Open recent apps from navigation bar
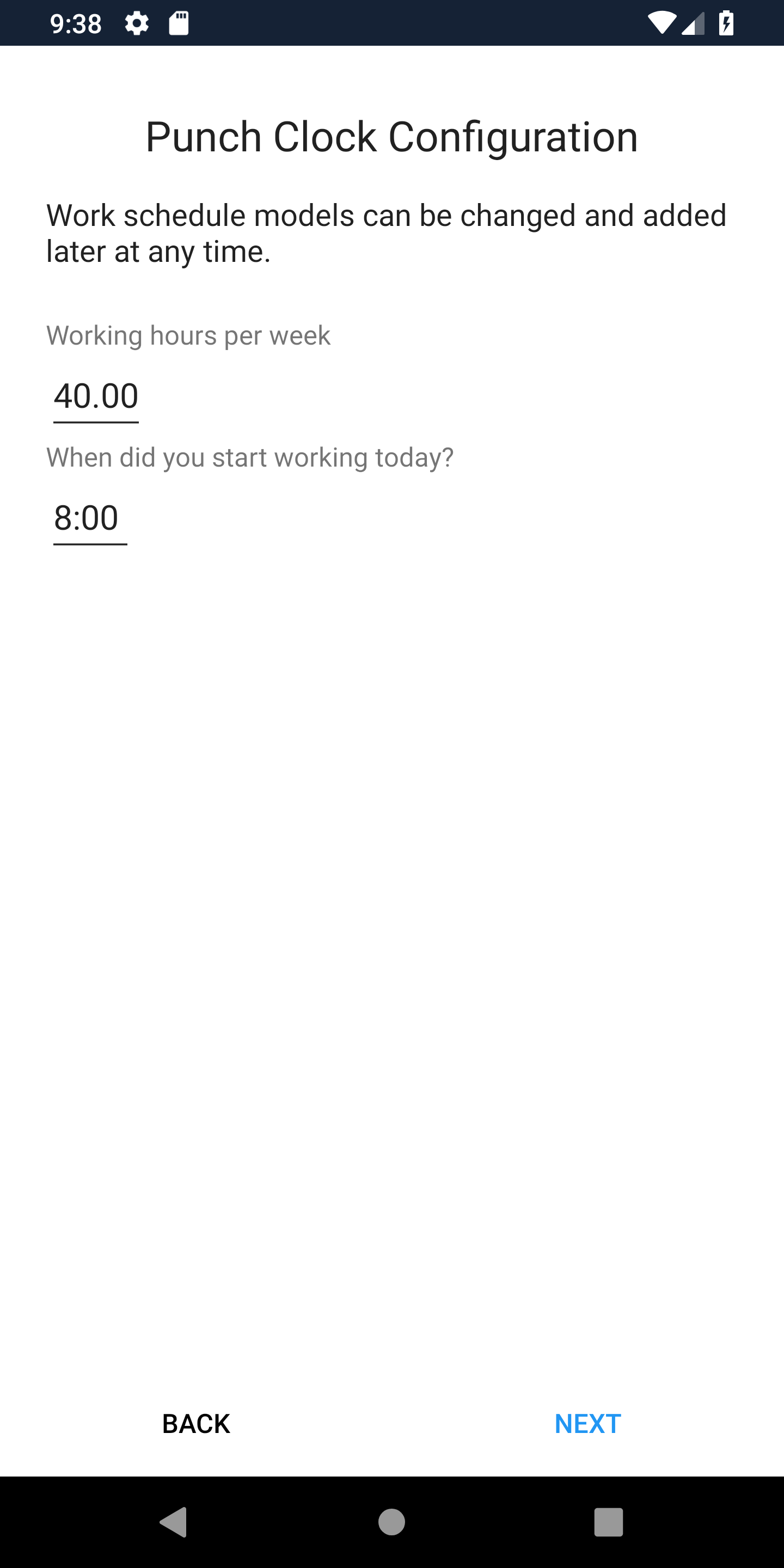This screenshot has height=1568, width=784. tap(608, 1522)
